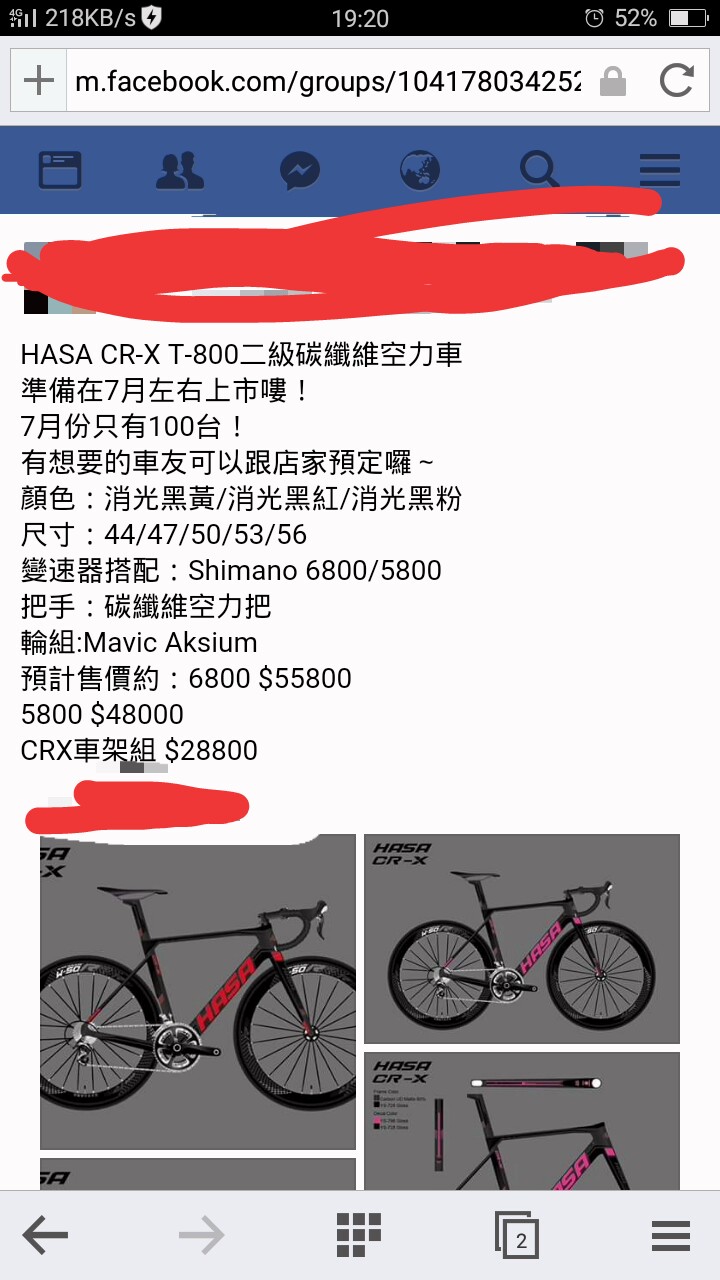Open the HASA CR-X frame detail photo
This screenshot has width=720, height=1280.
pyautogui.click(x=521, y=1120)
